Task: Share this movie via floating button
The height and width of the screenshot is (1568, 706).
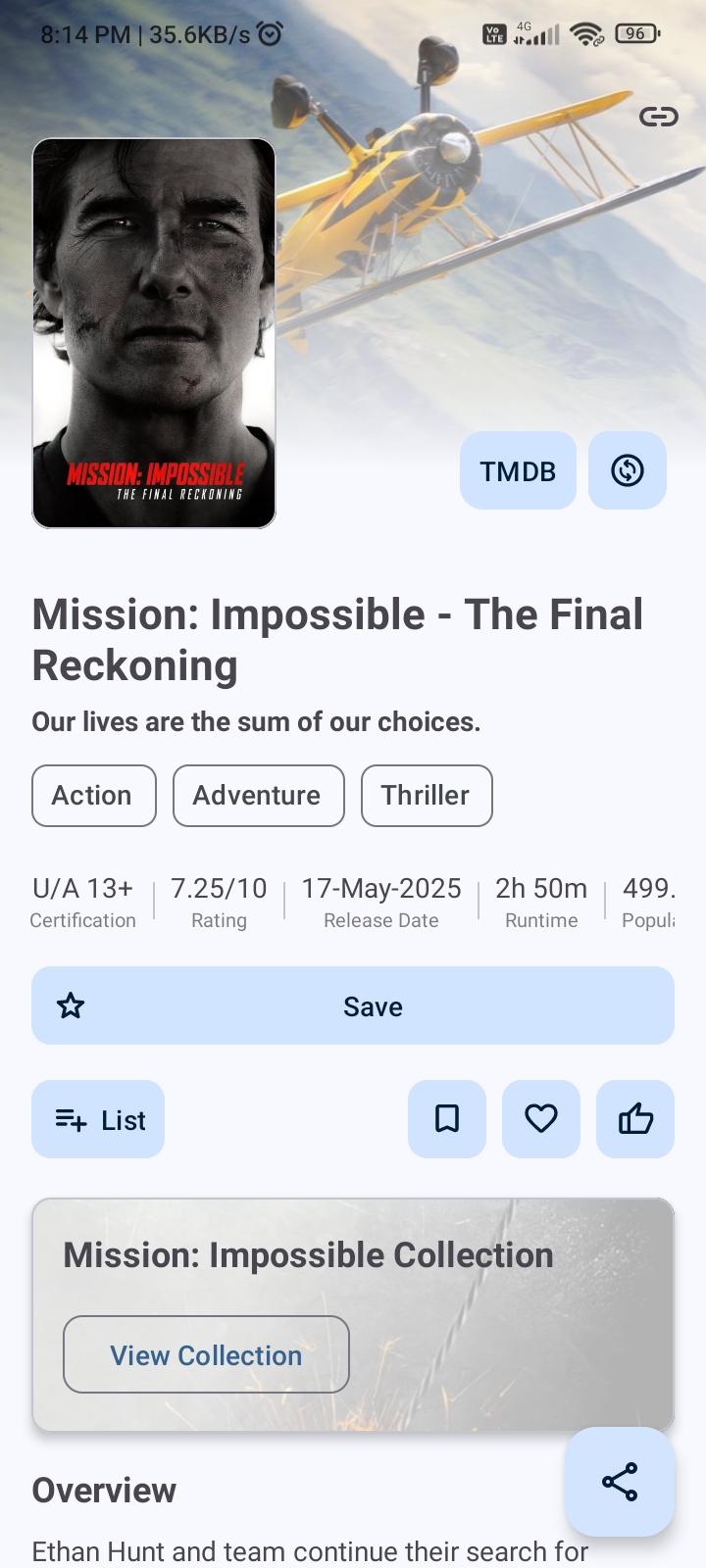Action: point(620,1482)
